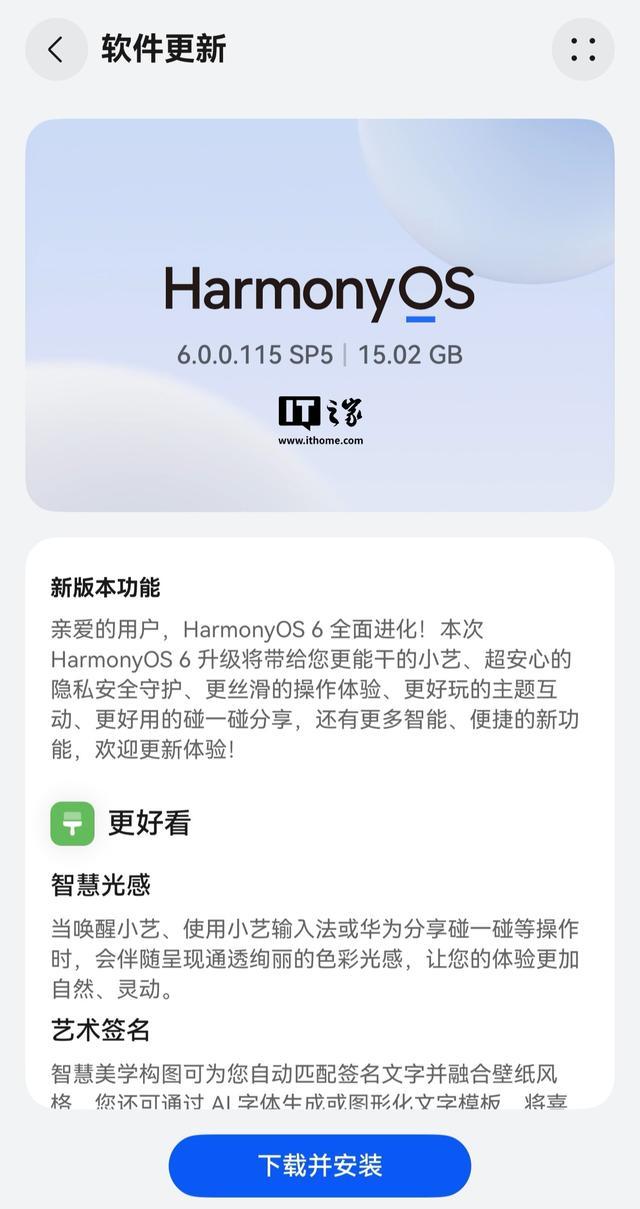
Task: Go back from the software update screen
Action: tap(56, 50)
